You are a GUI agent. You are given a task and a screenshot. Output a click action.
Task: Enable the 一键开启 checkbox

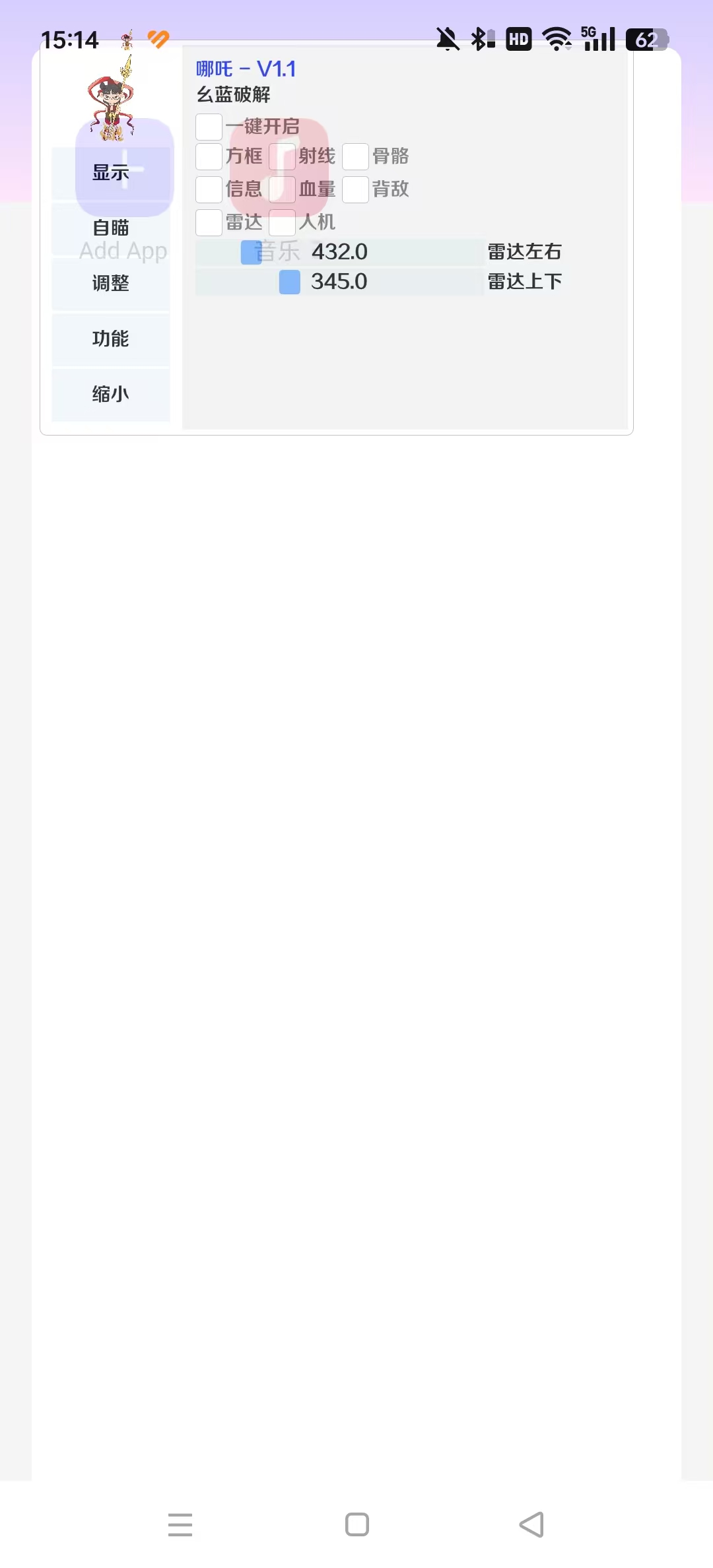point(209,127)
